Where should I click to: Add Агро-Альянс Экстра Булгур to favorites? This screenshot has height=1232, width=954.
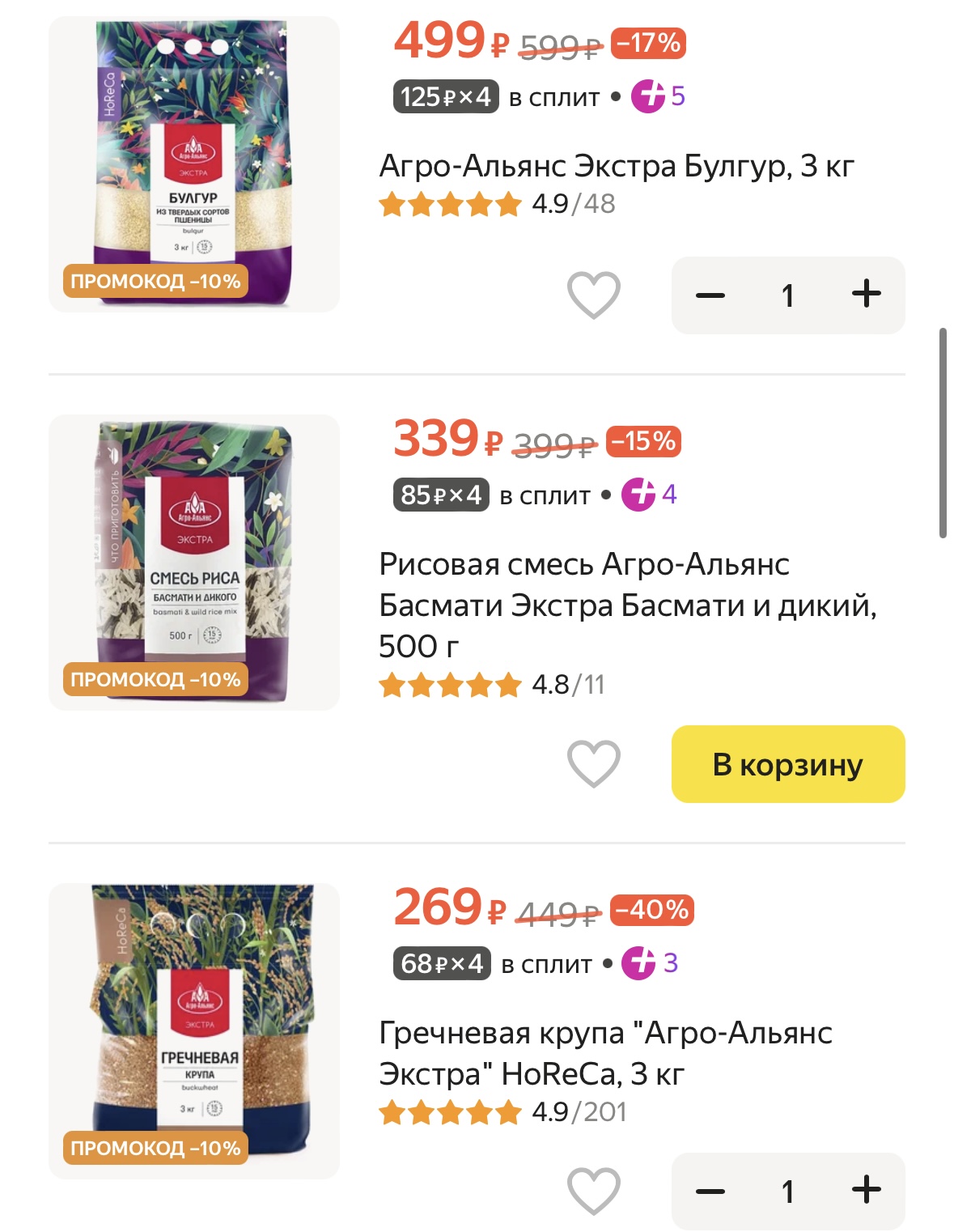point(595,293)
